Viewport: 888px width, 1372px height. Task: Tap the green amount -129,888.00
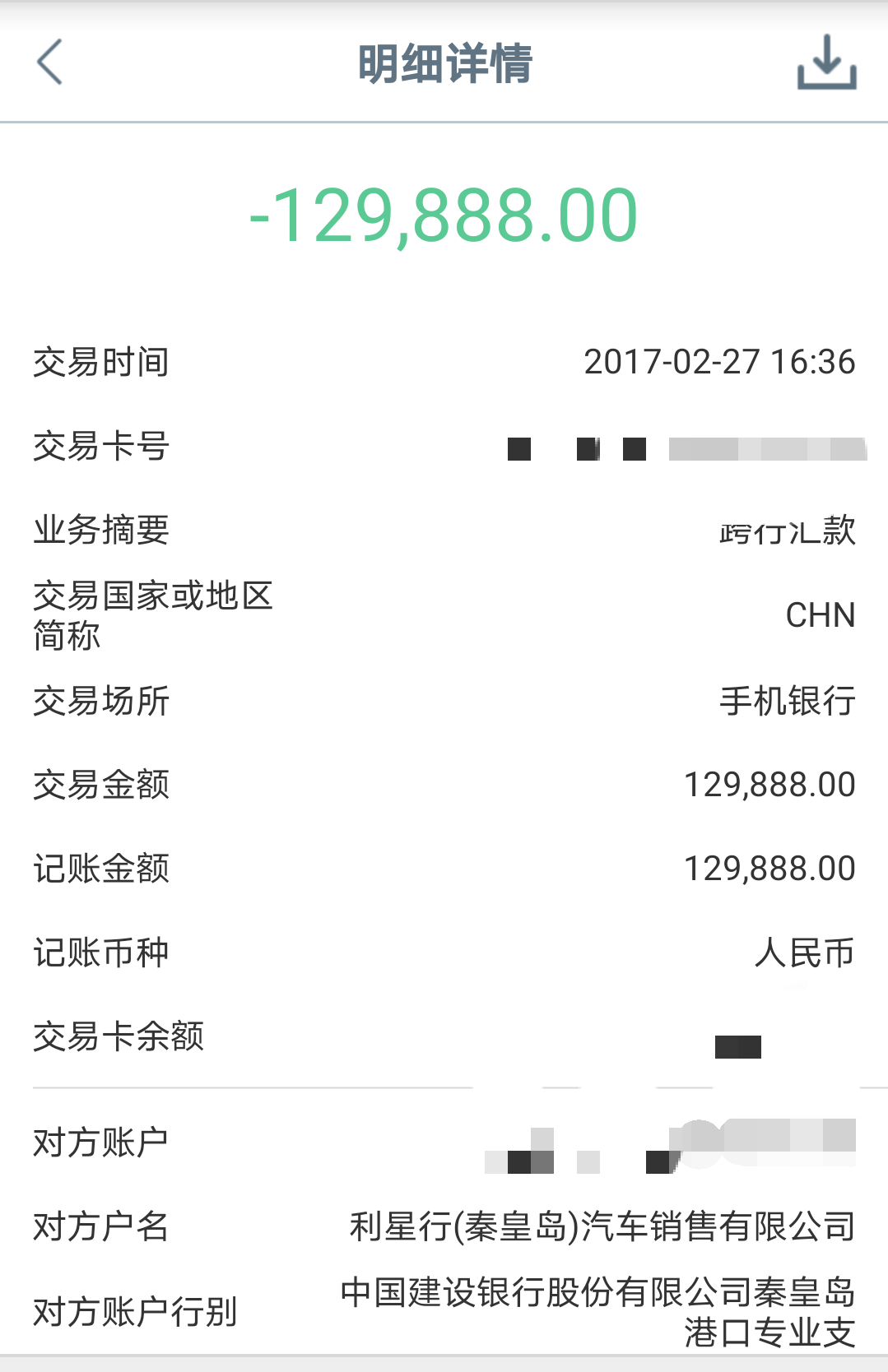[x=443, y=216]
